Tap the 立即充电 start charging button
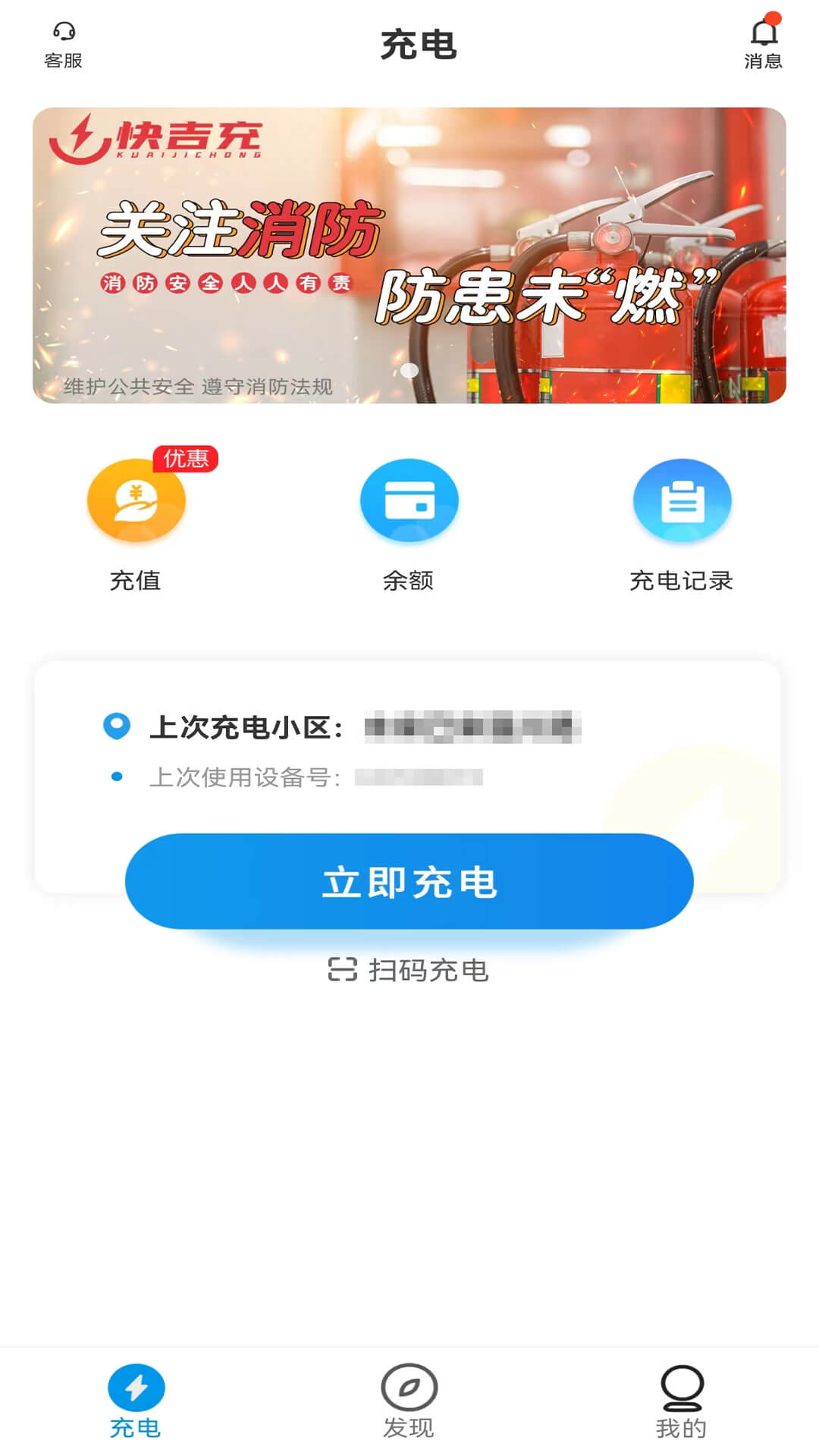The height and width of the screenshot is (1456, 819). coord(409,881)
